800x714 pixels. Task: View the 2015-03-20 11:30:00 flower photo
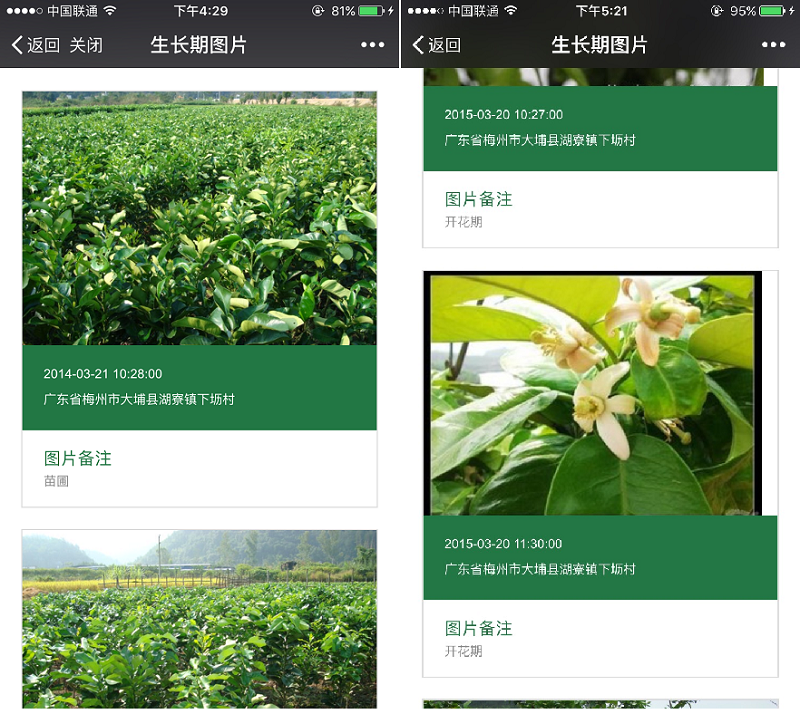click(x=596, y=393)
